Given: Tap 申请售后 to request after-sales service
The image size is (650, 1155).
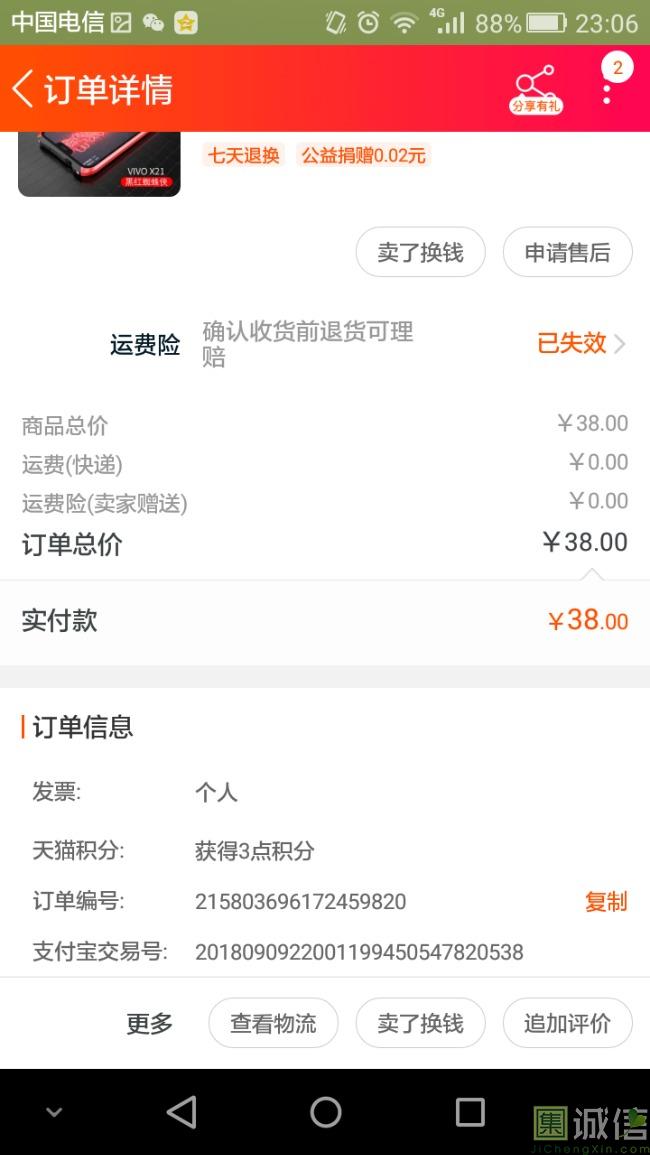Looking at the screenshot, I should pyautogui.click(x=567, y=253).
